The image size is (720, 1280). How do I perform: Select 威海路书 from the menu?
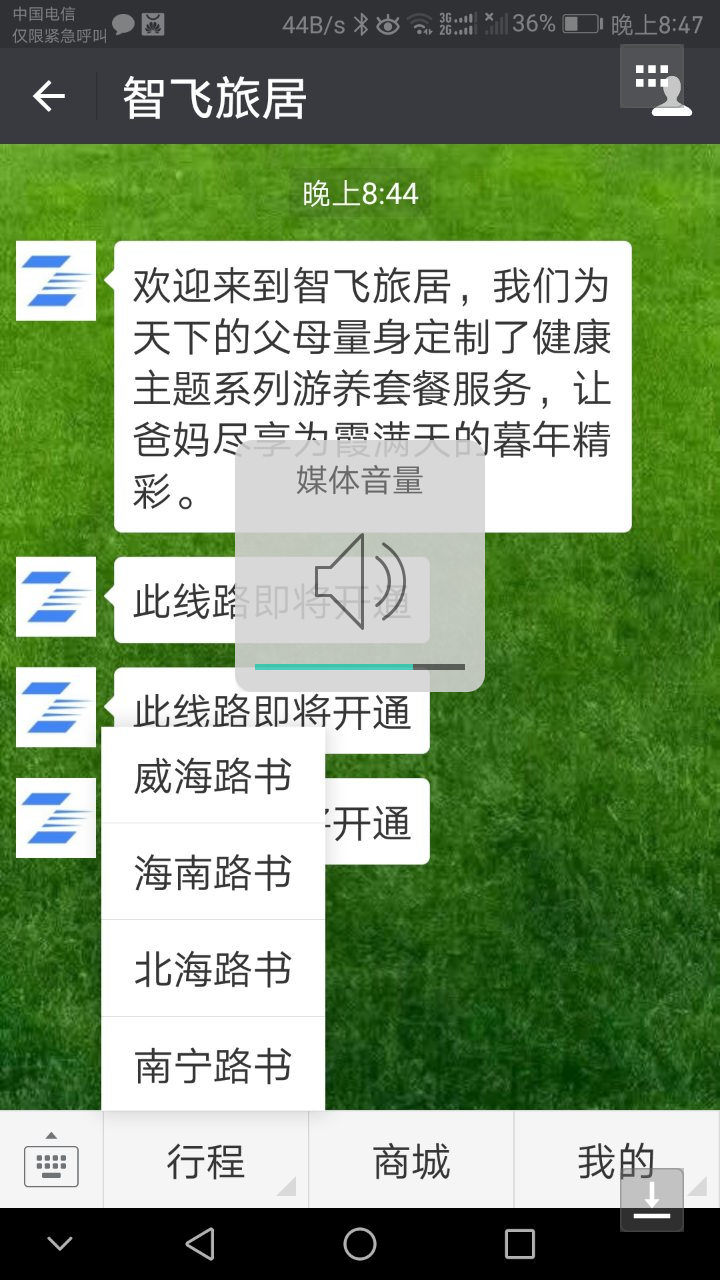[x=213, y=777]
